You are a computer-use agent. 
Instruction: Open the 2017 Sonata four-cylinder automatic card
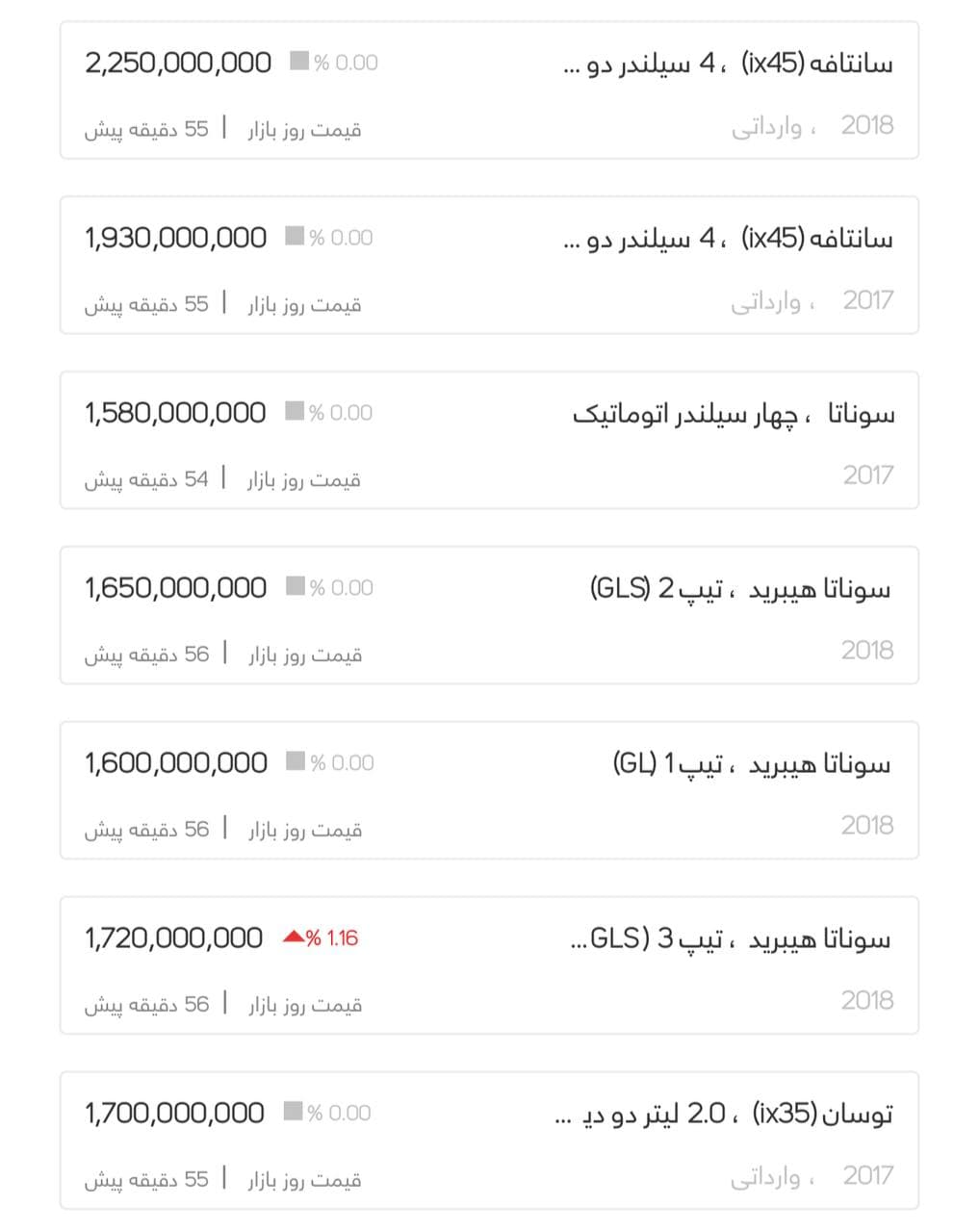coord(489,441)
